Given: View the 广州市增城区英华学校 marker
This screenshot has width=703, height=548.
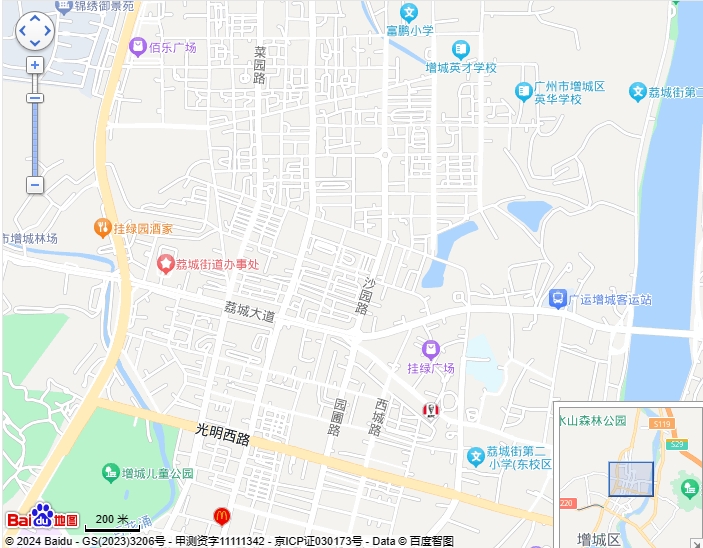Looking at the screenshot, I should pos(524,92).
